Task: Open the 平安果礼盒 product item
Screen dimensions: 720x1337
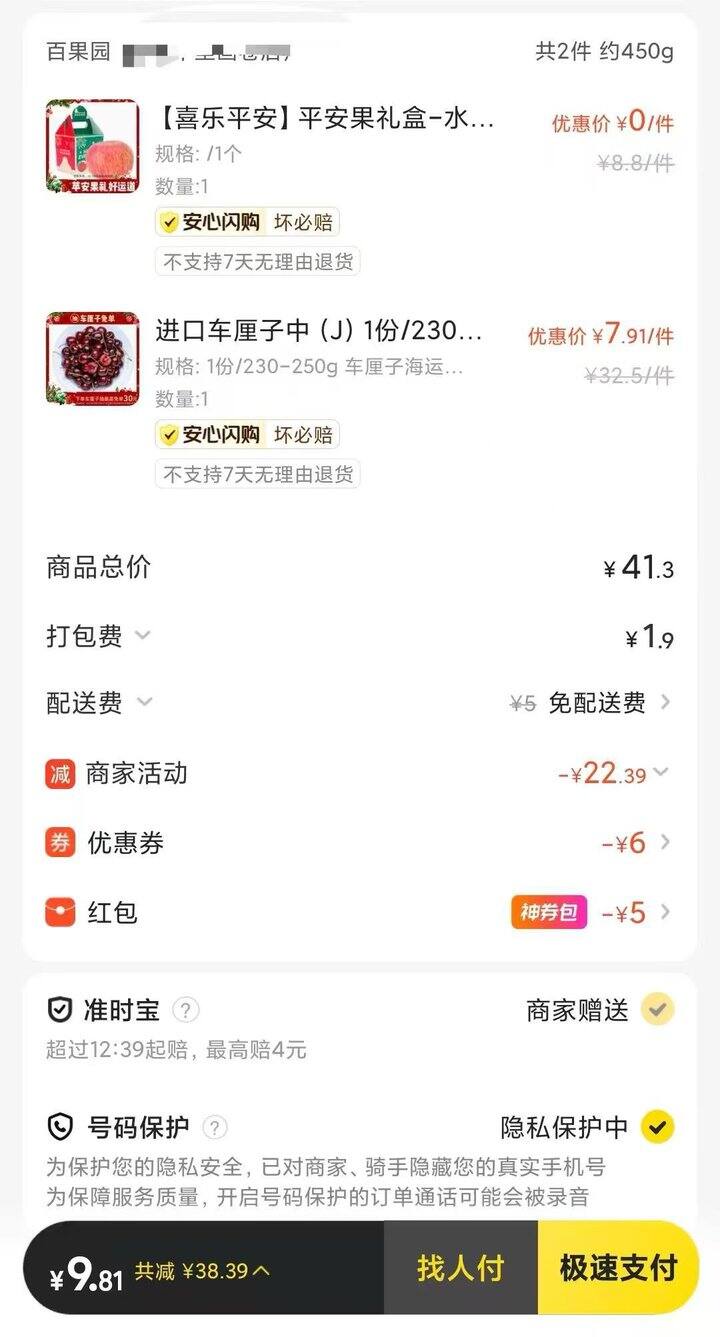Action: tap(325, 122)
